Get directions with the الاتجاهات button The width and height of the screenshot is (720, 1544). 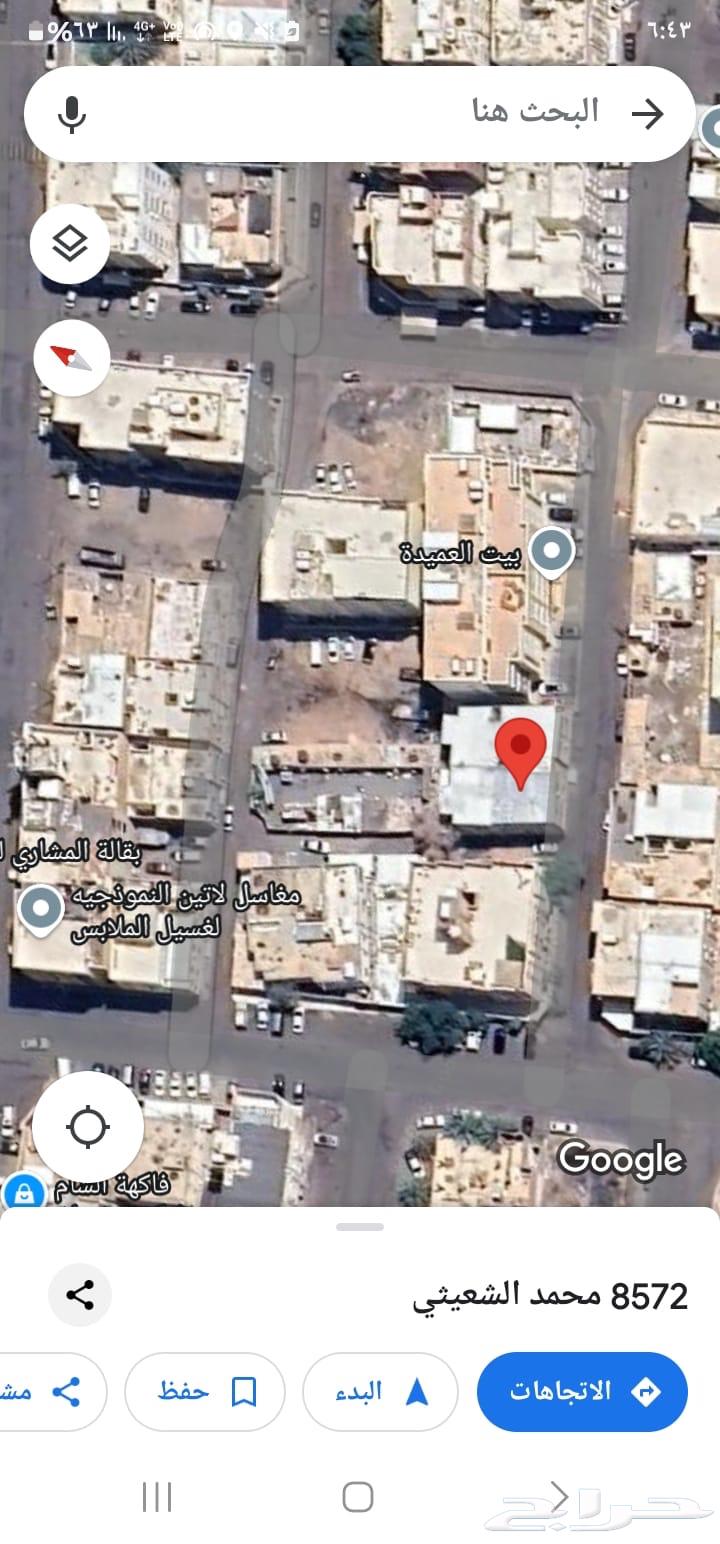pos(583,1391)
